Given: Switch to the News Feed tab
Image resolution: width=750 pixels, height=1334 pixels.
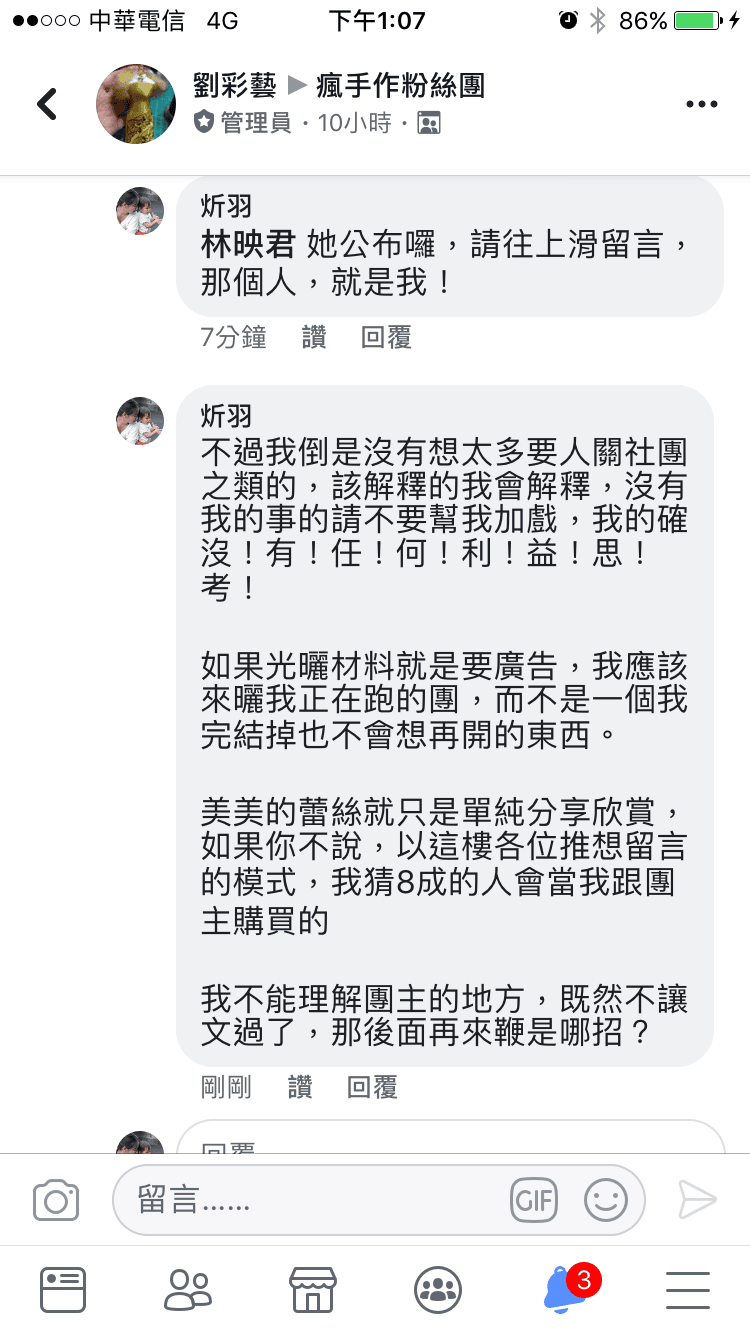Looking at the screenshot, I should click(x=63, y=1290).
